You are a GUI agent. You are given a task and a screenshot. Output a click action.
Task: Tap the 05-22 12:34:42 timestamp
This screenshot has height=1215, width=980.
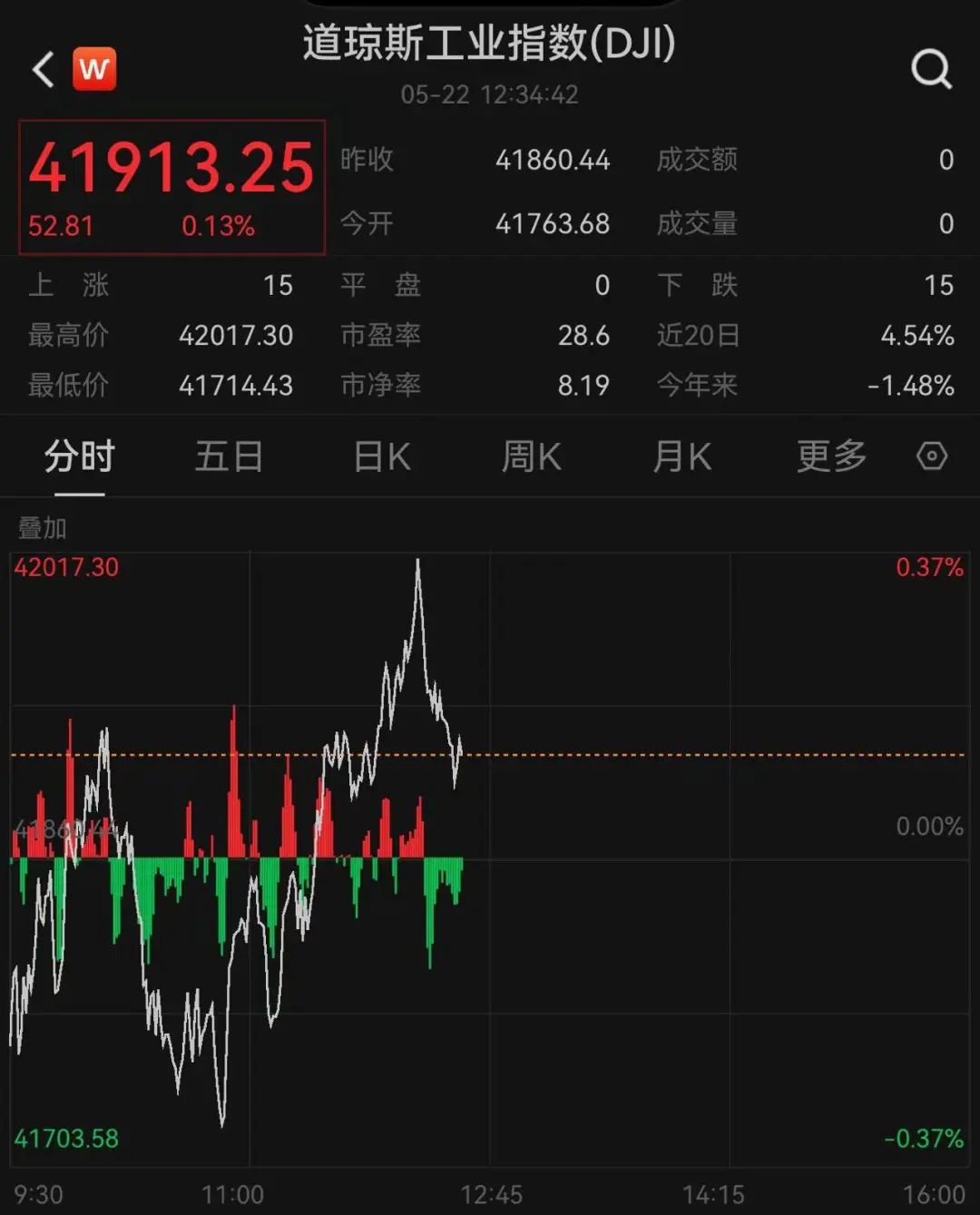coord(490,93)
